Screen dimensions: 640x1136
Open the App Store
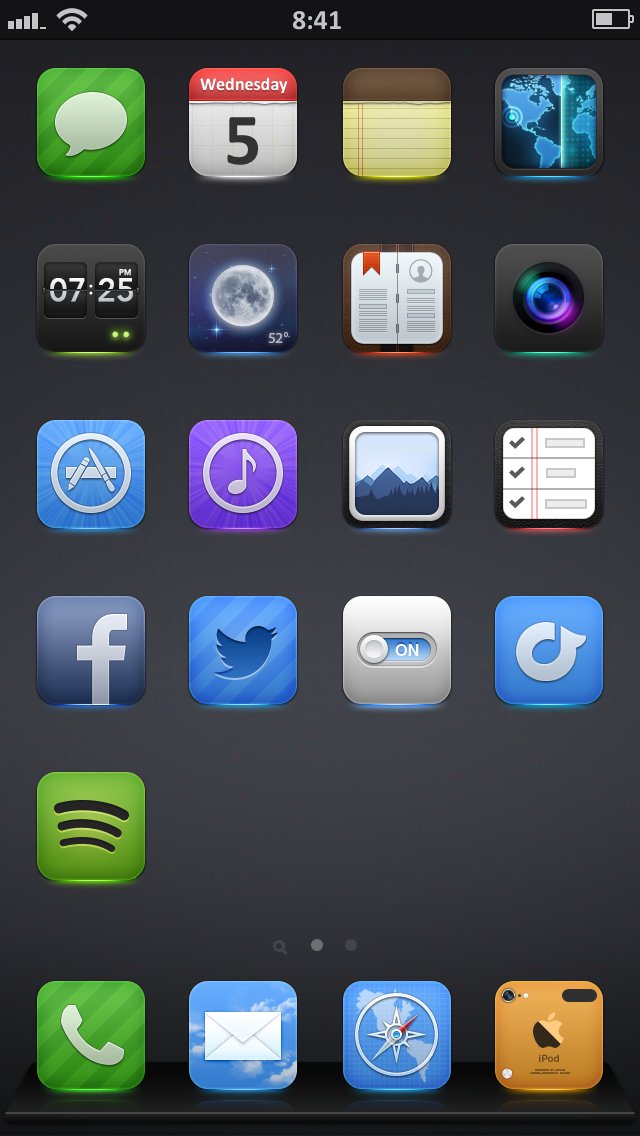[x=91, y=475]
